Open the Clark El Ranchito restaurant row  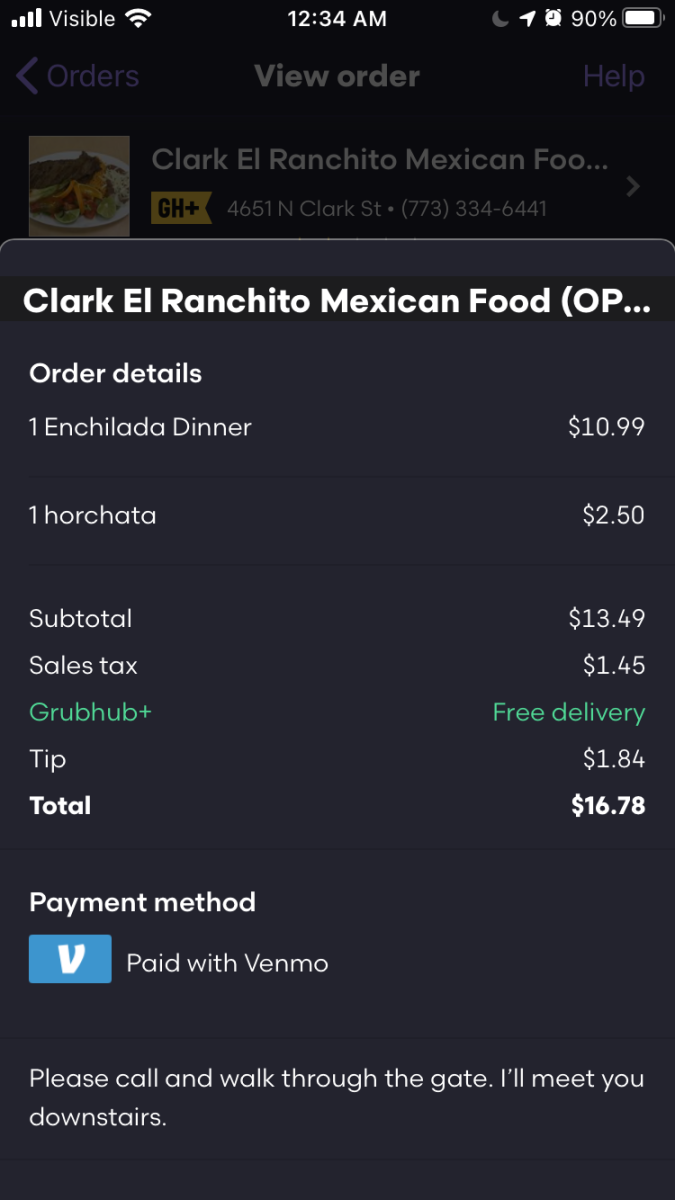click(337, 185)
